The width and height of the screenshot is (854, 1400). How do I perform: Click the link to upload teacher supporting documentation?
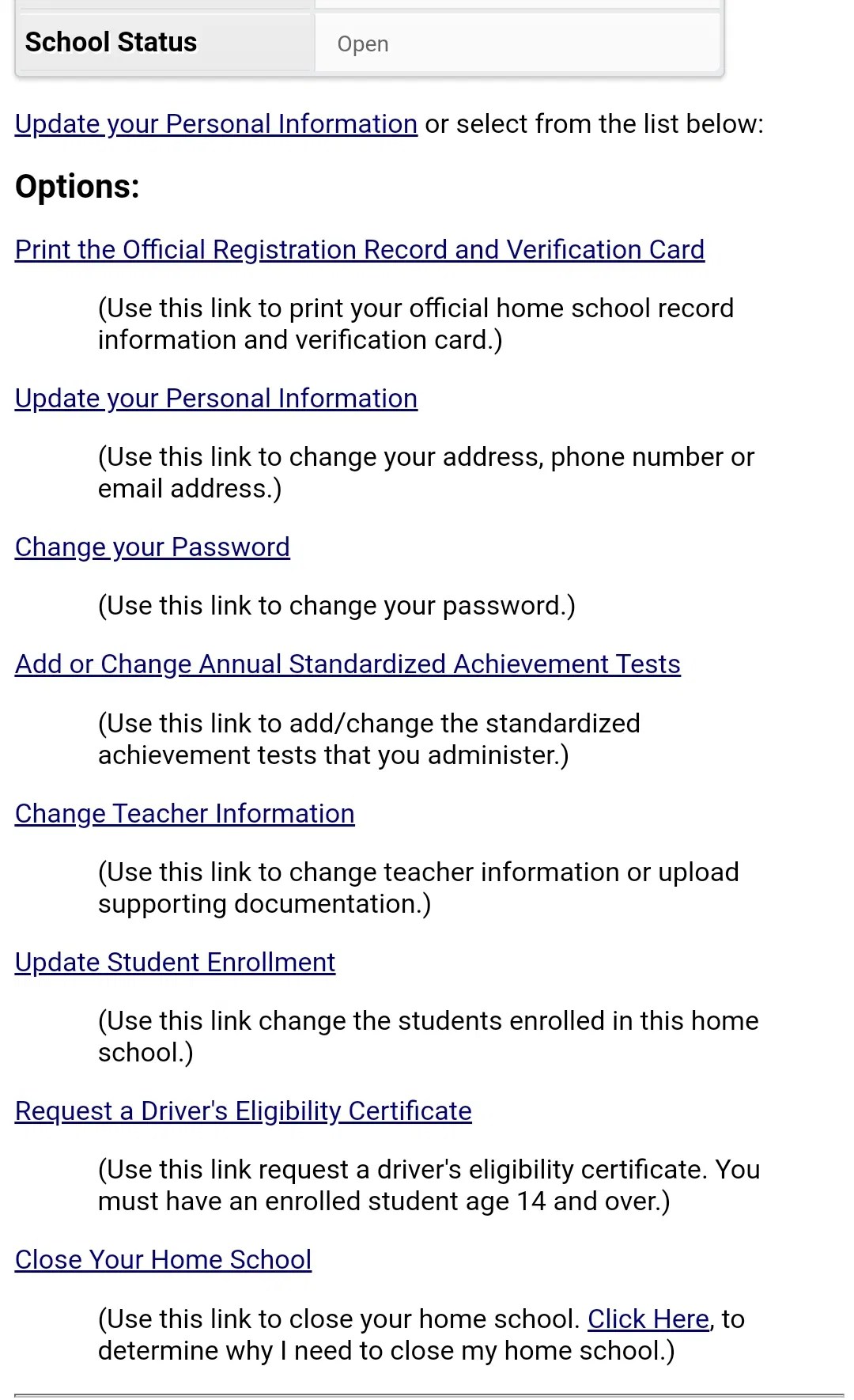click(x=184, y=812)
